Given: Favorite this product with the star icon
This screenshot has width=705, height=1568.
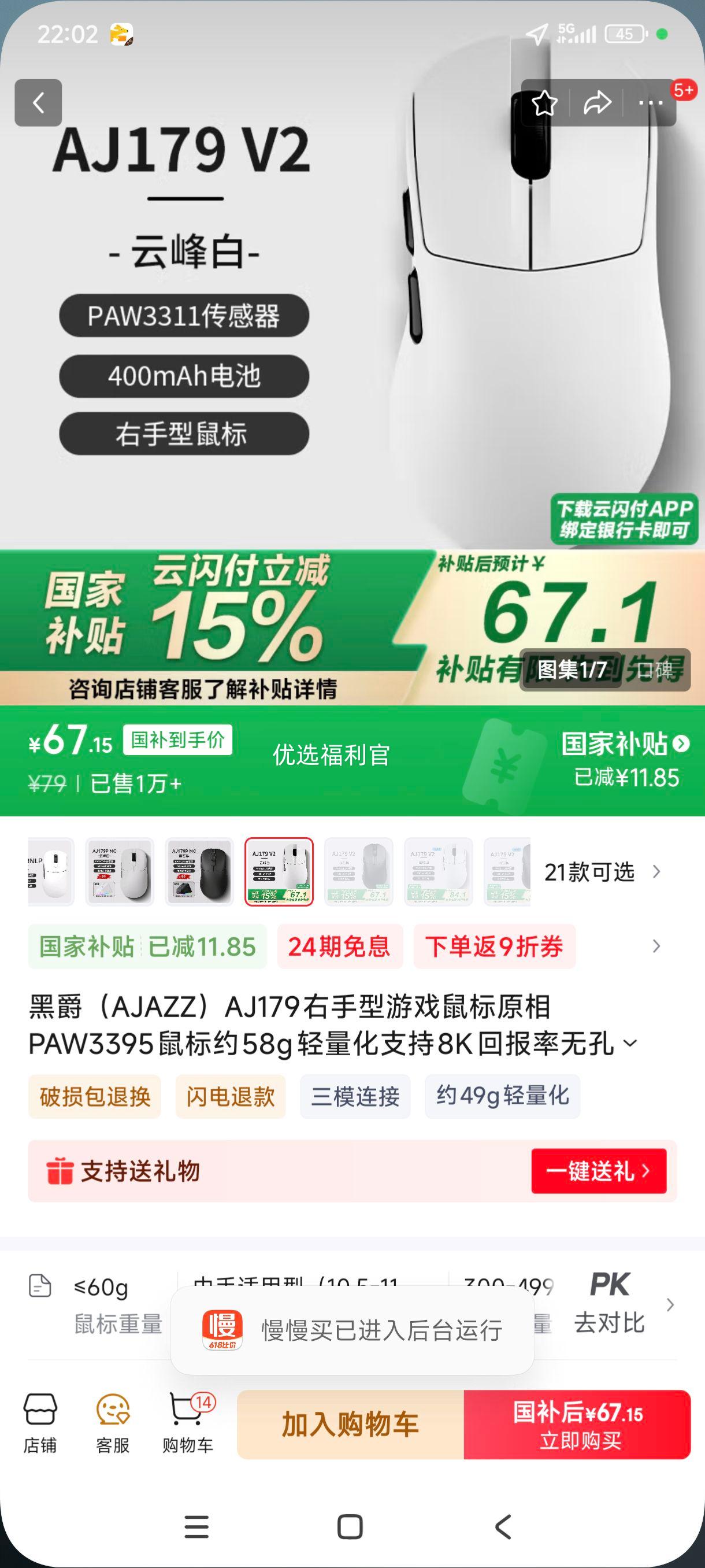Looking at the screenshot, I should coord(544,103).
